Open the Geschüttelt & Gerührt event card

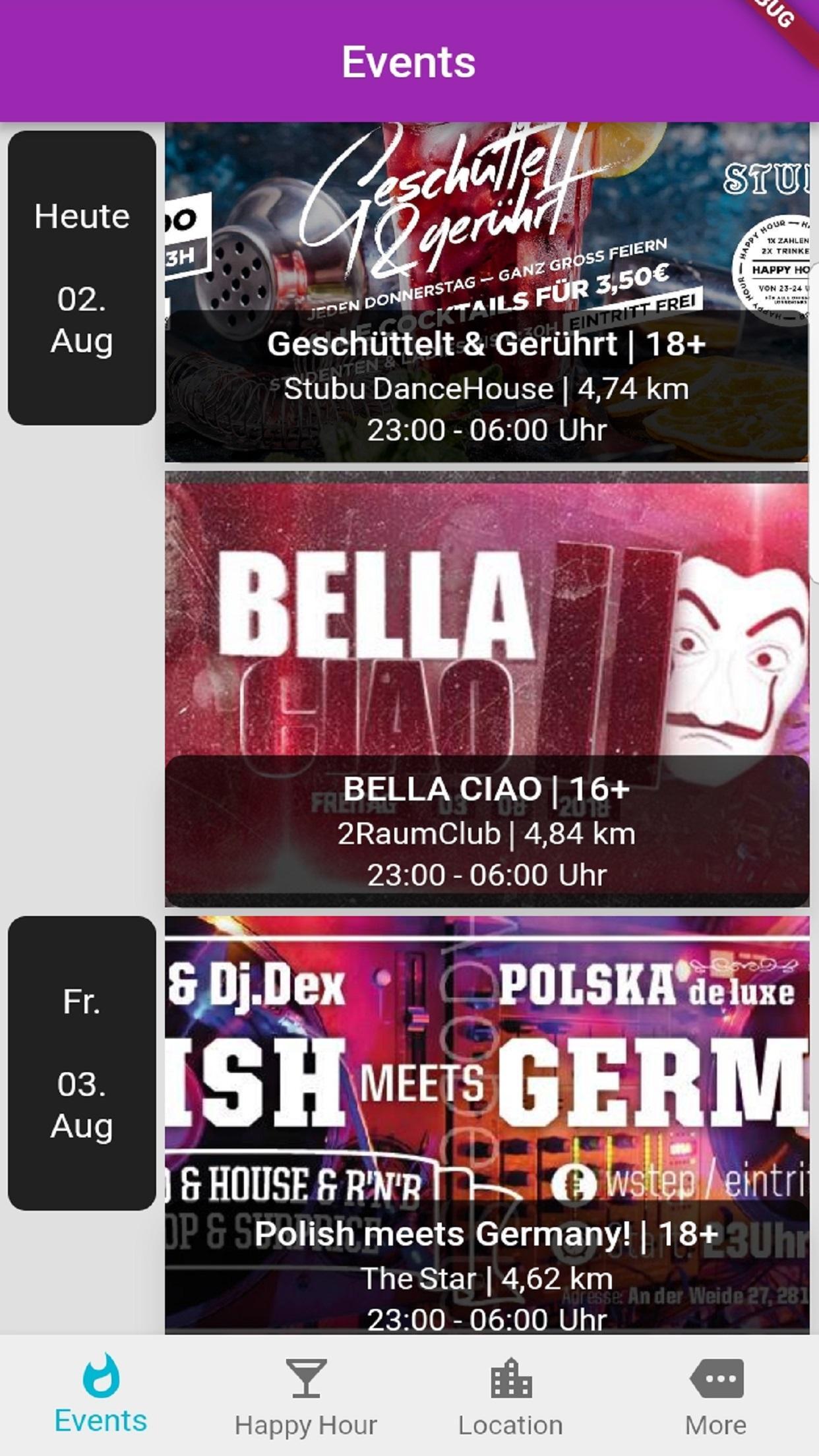[x=487, y=293]
